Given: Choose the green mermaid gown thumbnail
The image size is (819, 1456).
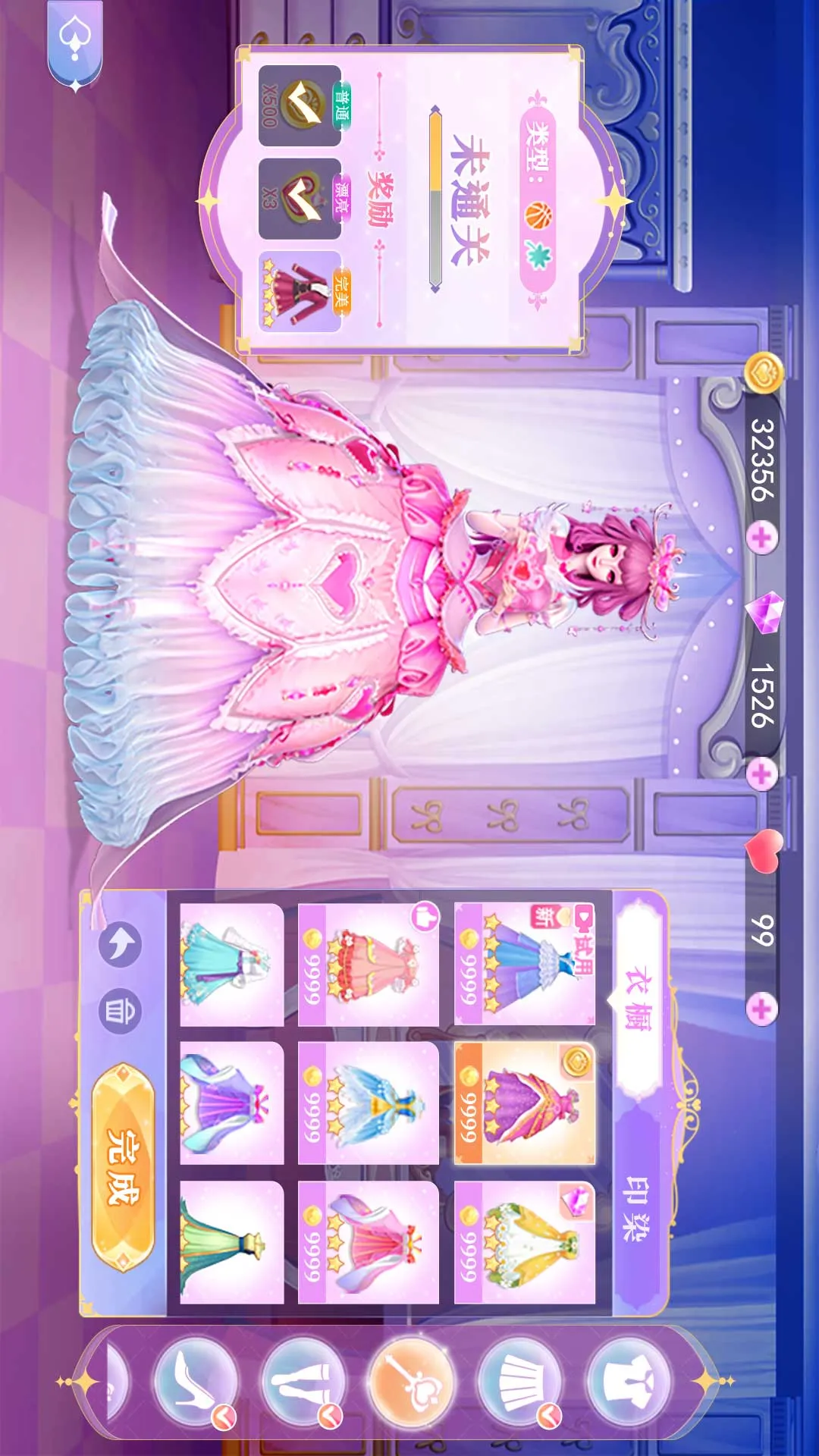Looking at the screenshot, I should [x=232, y=1242].
